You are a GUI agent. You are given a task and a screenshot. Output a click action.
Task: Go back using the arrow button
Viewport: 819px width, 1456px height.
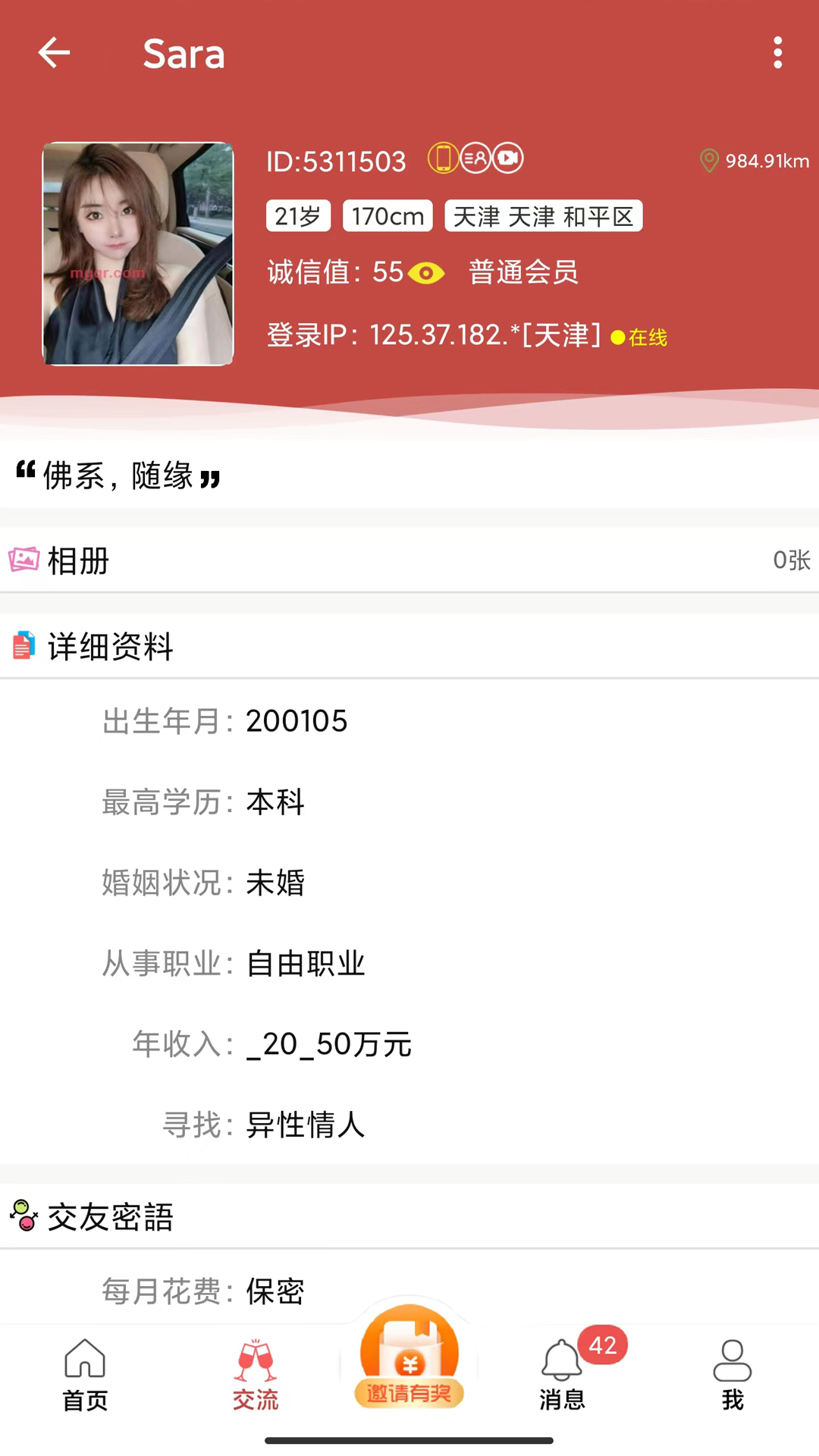coord(52,53)
